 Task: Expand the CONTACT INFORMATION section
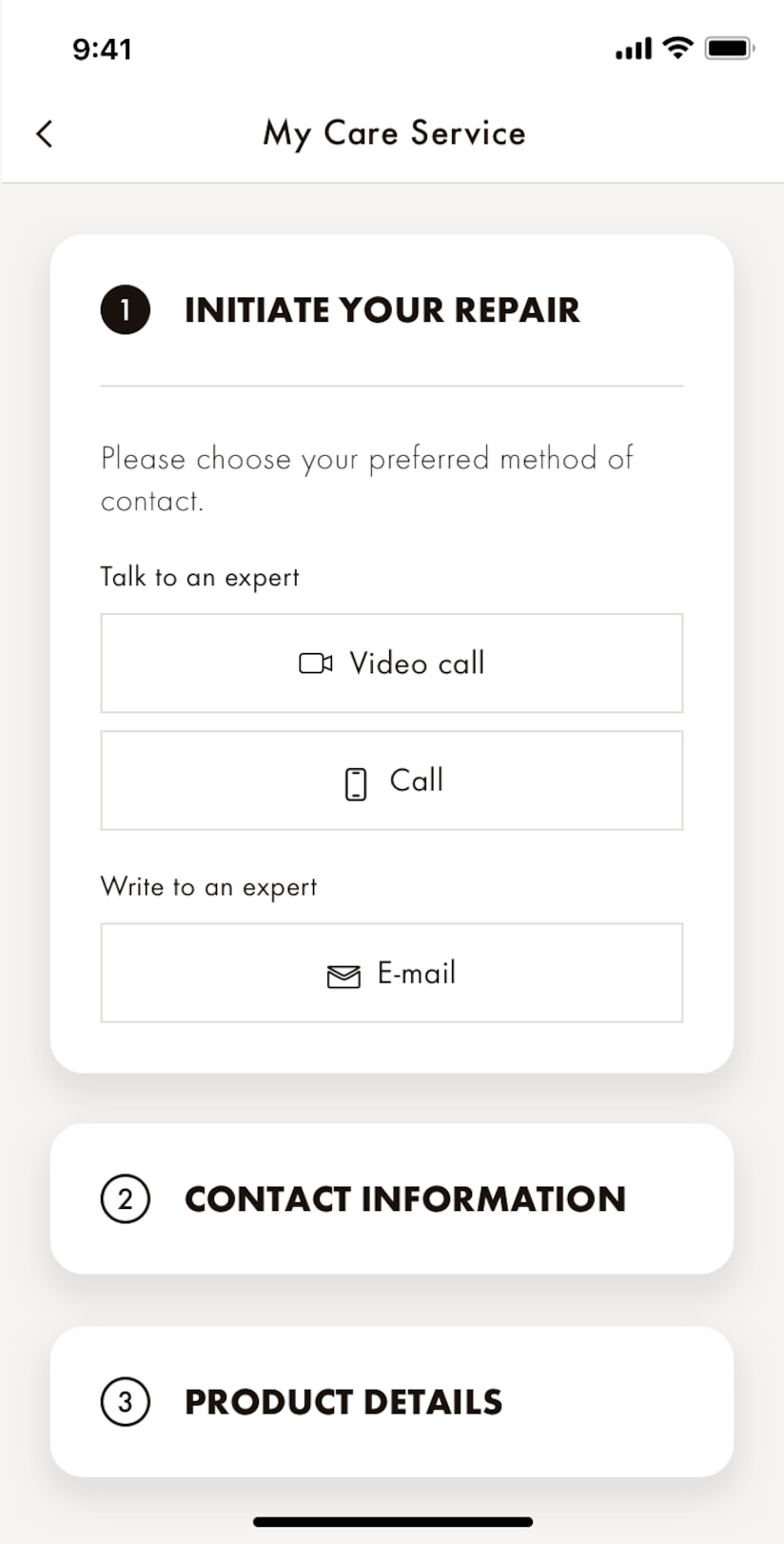point(391,1199)
